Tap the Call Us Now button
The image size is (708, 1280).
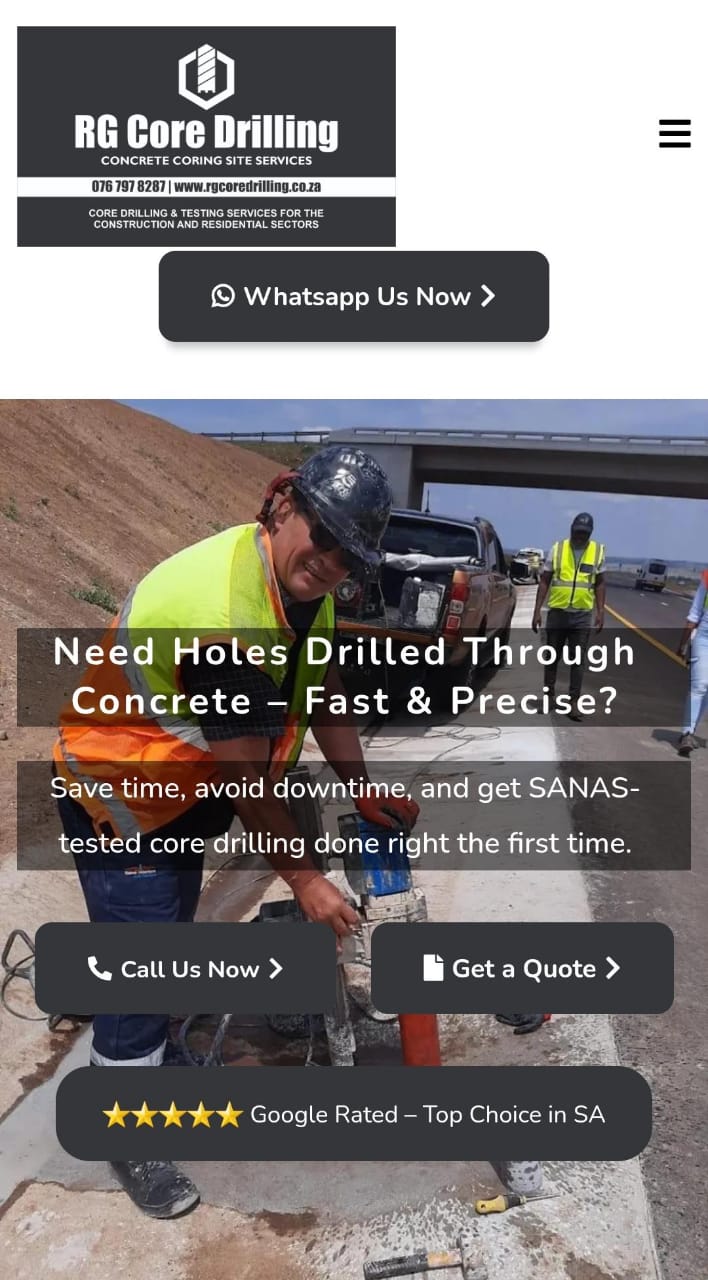click(186, 968)
